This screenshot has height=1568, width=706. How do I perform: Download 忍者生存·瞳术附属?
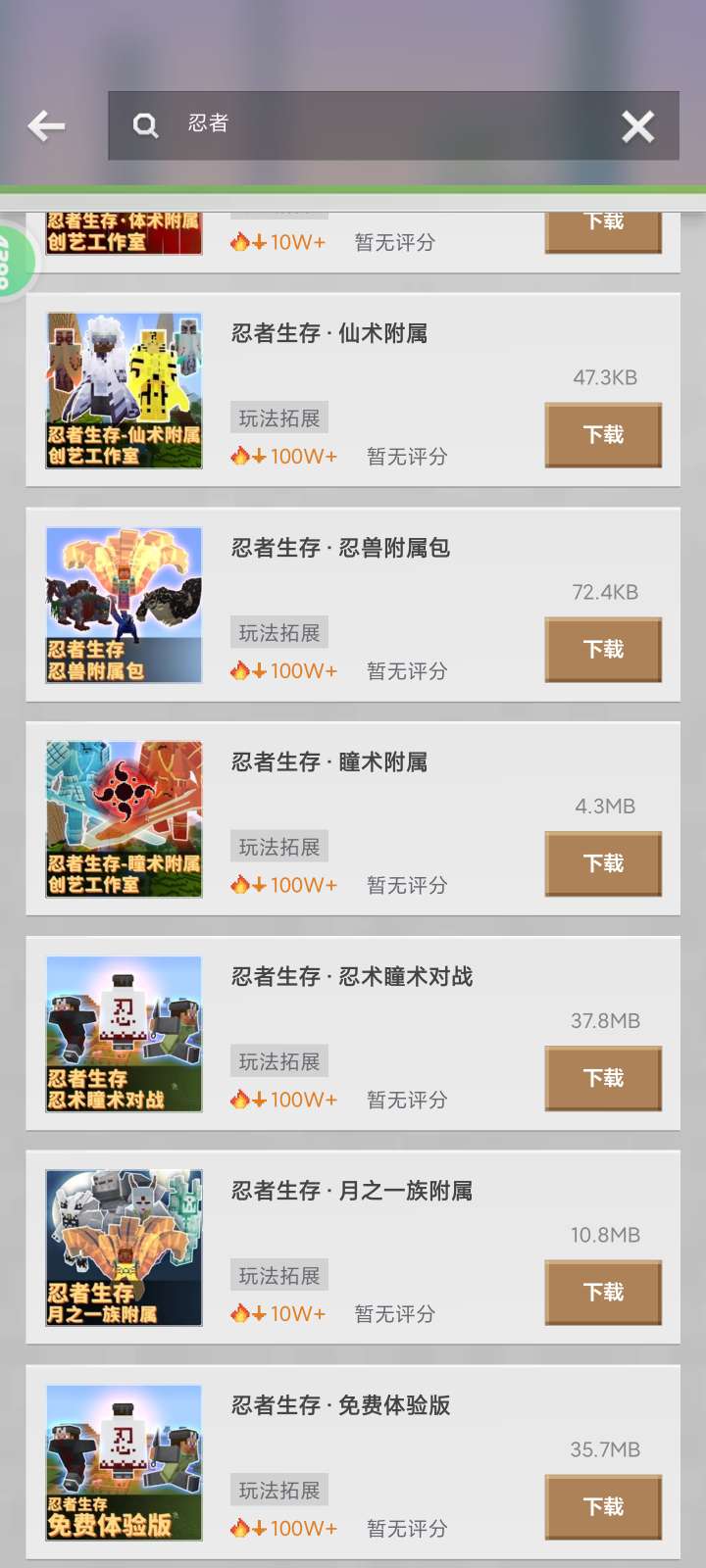pos(603,863)
